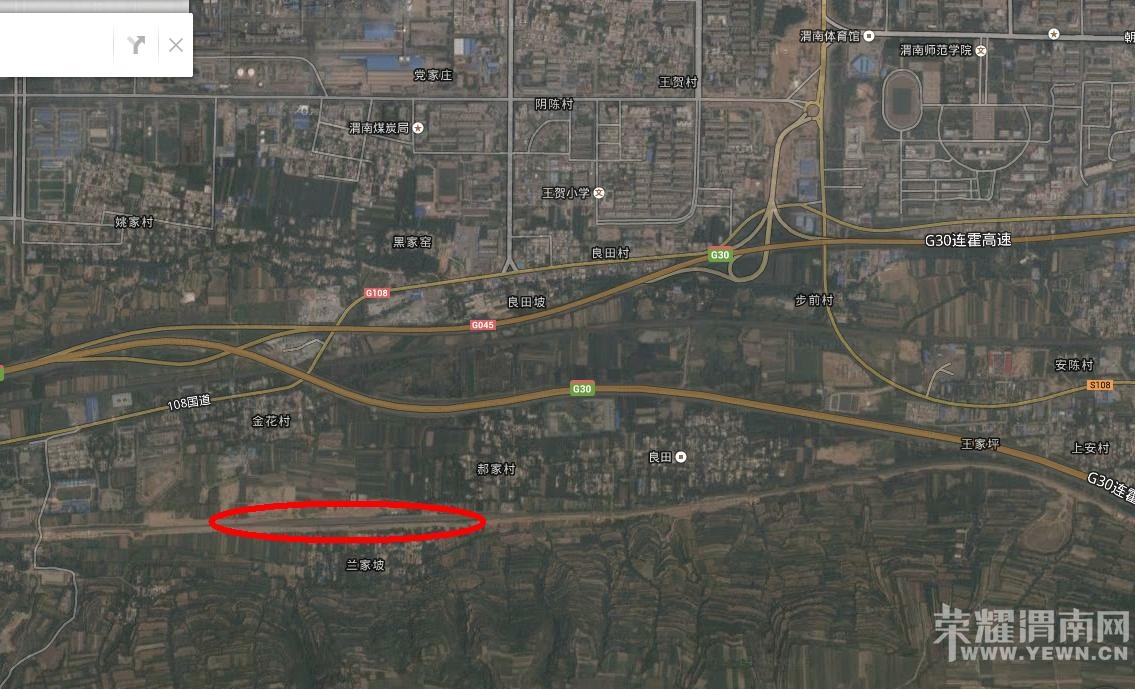Tap the map search input box

pos(55,44)
